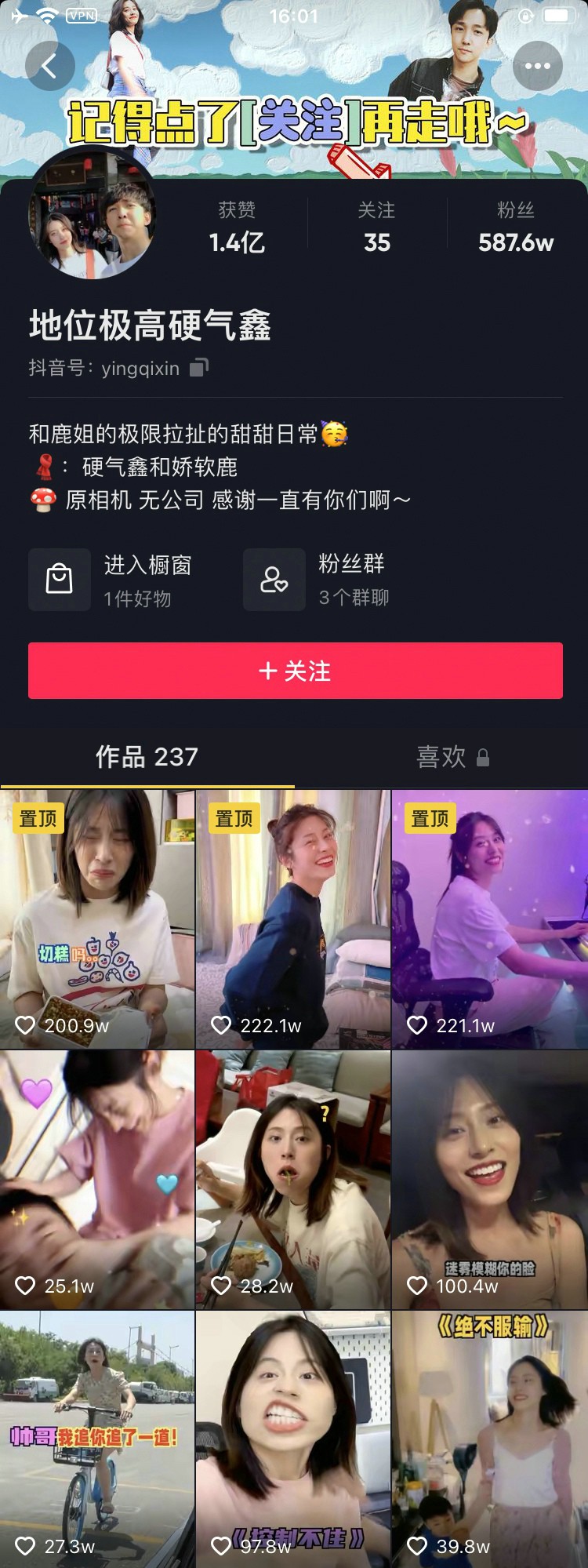Open the 粉丝 587.6w followers list

[x=515, y=227]
